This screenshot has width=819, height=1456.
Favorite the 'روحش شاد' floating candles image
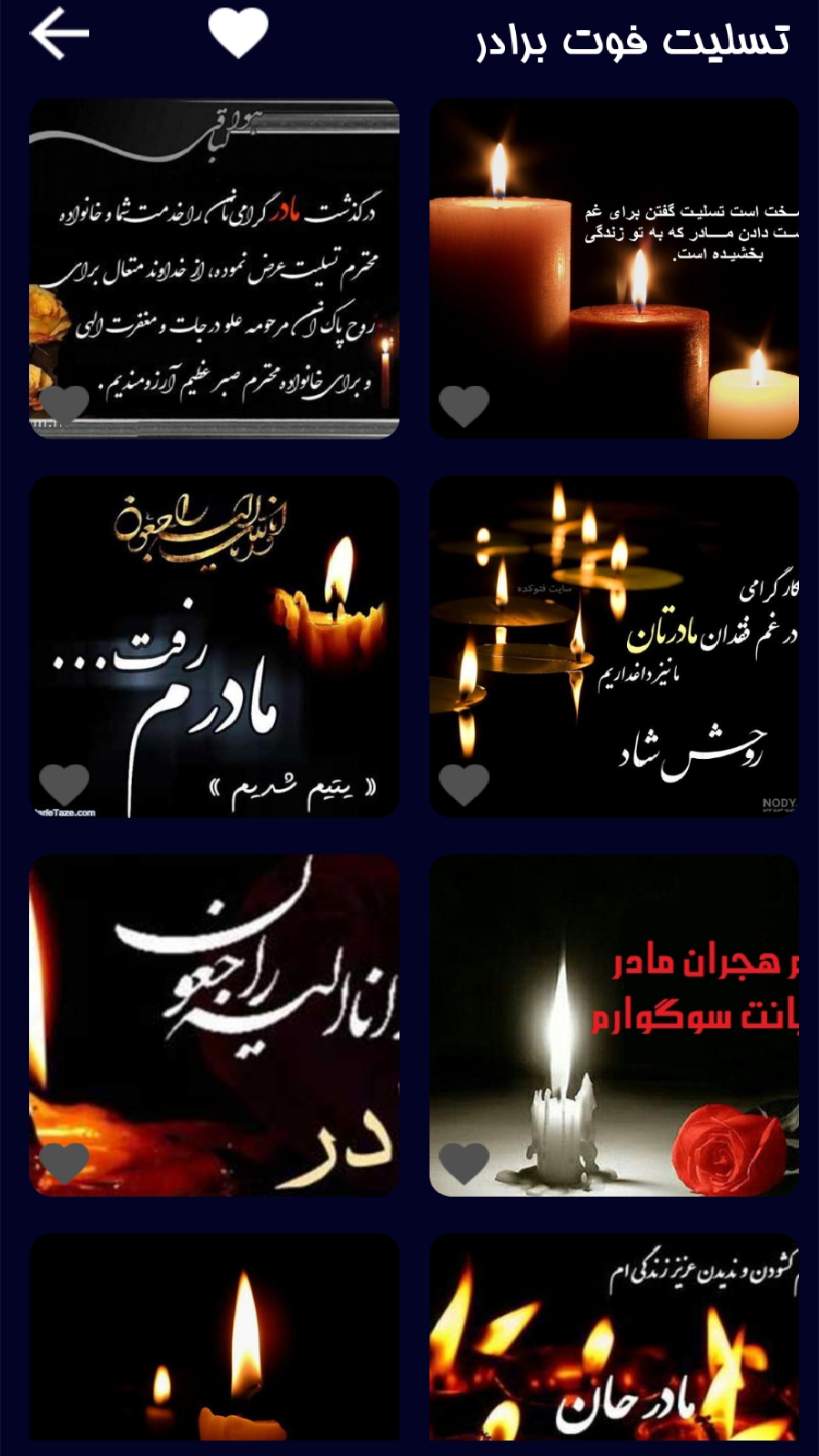tap(464, 784)
